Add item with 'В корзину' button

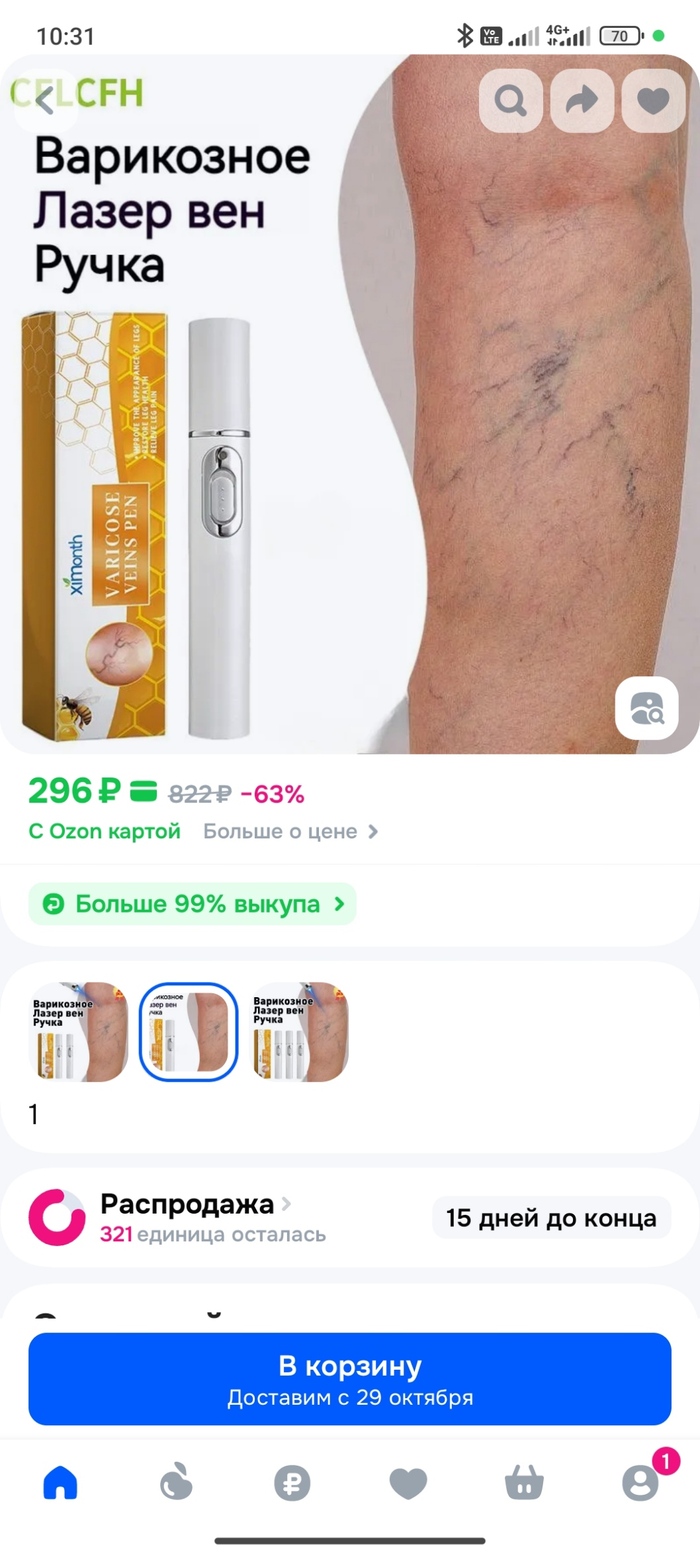pyautogui.click(x=349, y=1378)
